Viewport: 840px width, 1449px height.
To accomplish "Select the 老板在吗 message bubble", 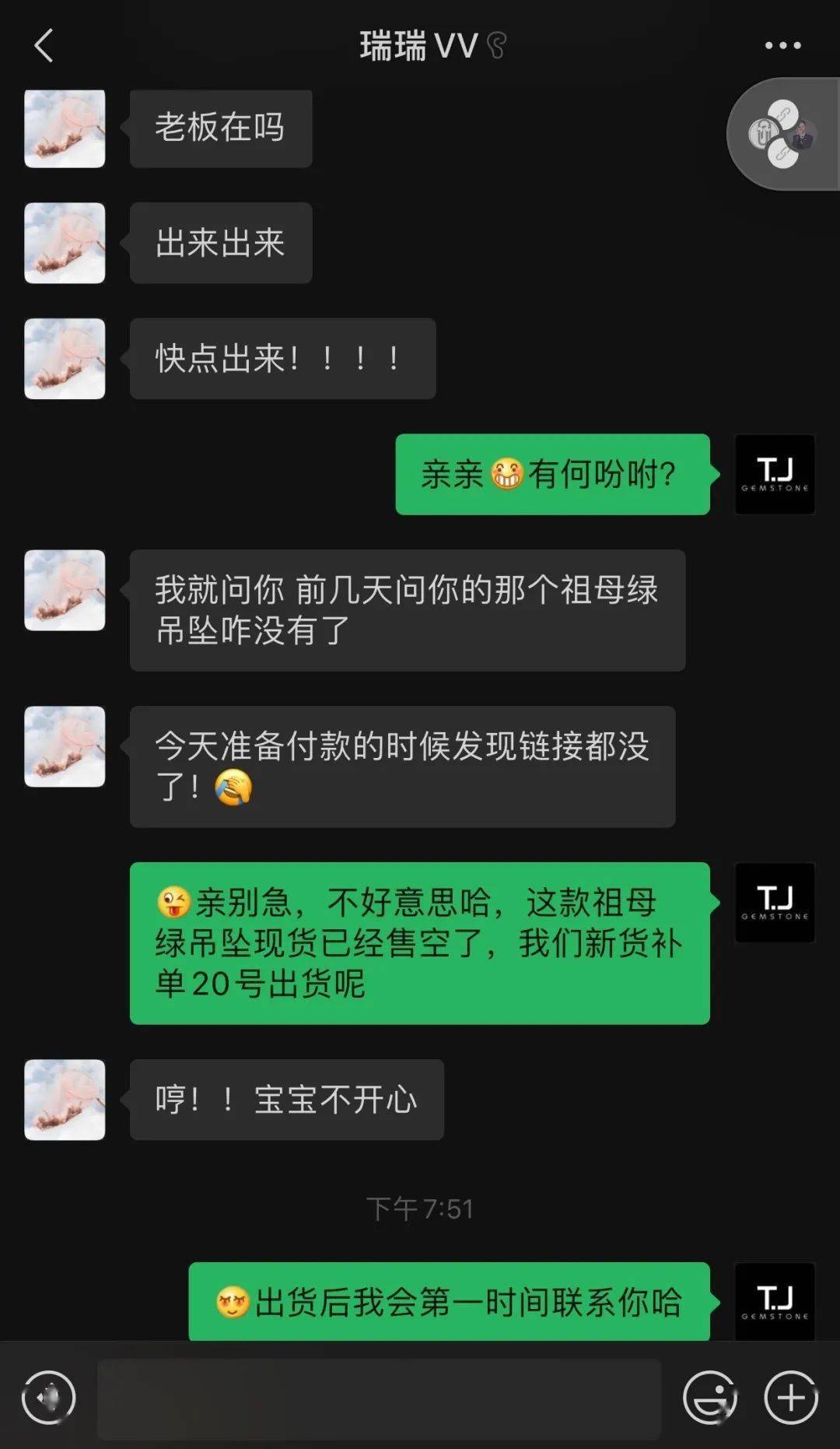I will click(220, 128).
